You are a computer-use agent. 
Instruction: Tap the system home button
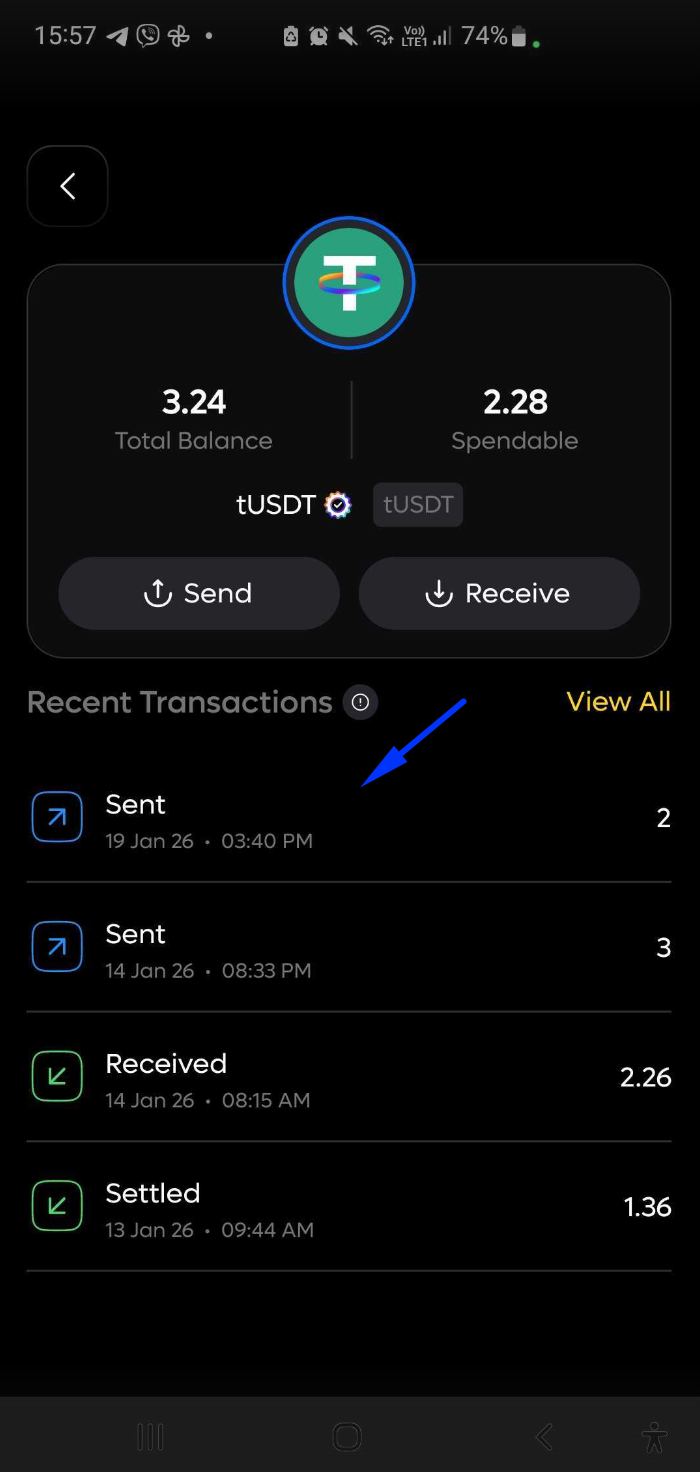coord(347,1438)
